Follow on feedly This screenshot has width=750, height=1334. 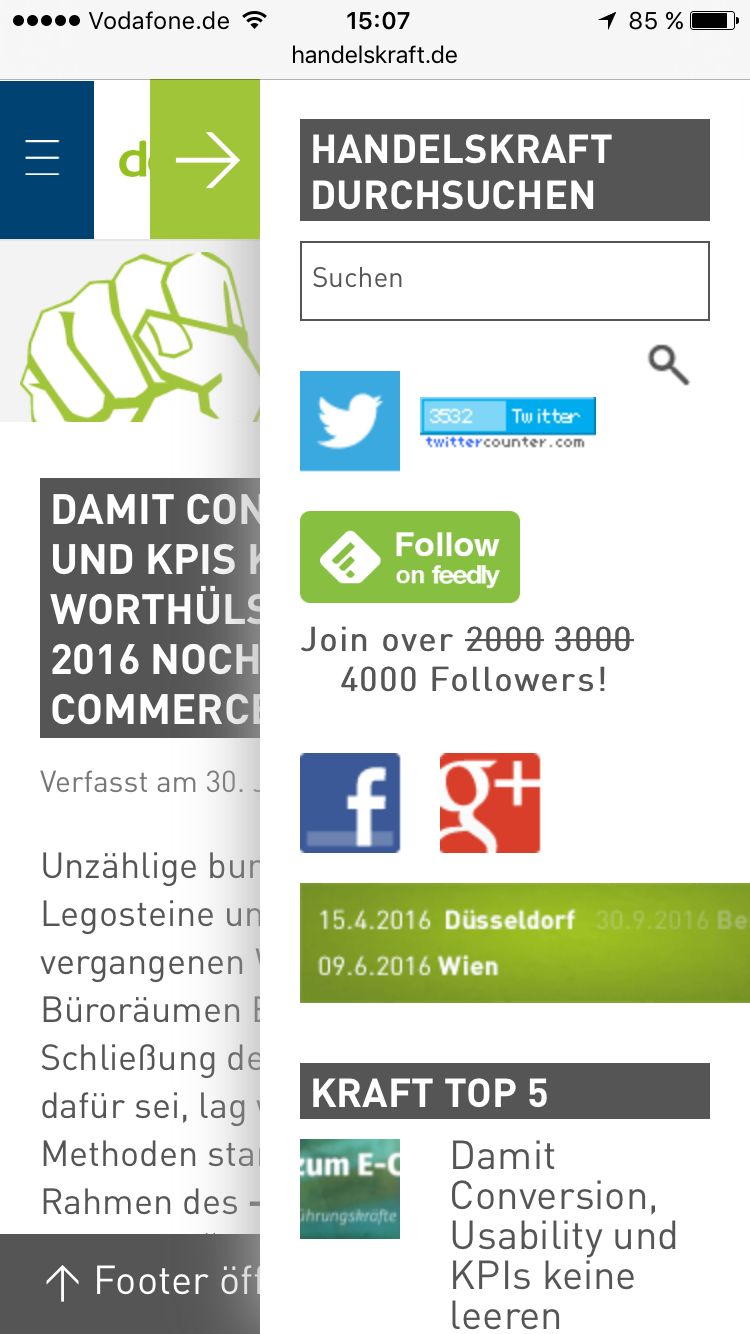(410, 557)
